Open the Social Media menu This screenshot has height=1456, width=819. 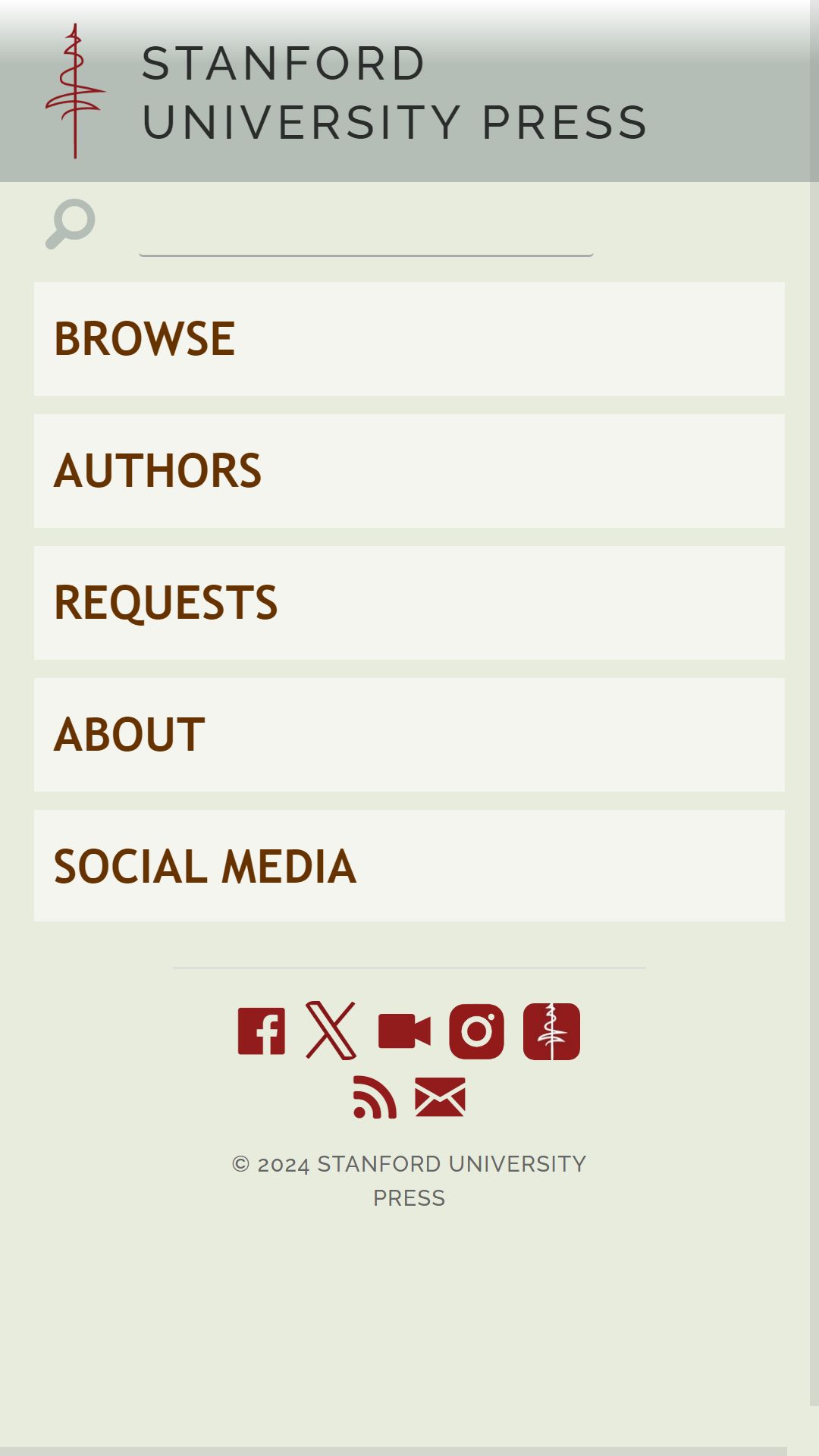409,866
